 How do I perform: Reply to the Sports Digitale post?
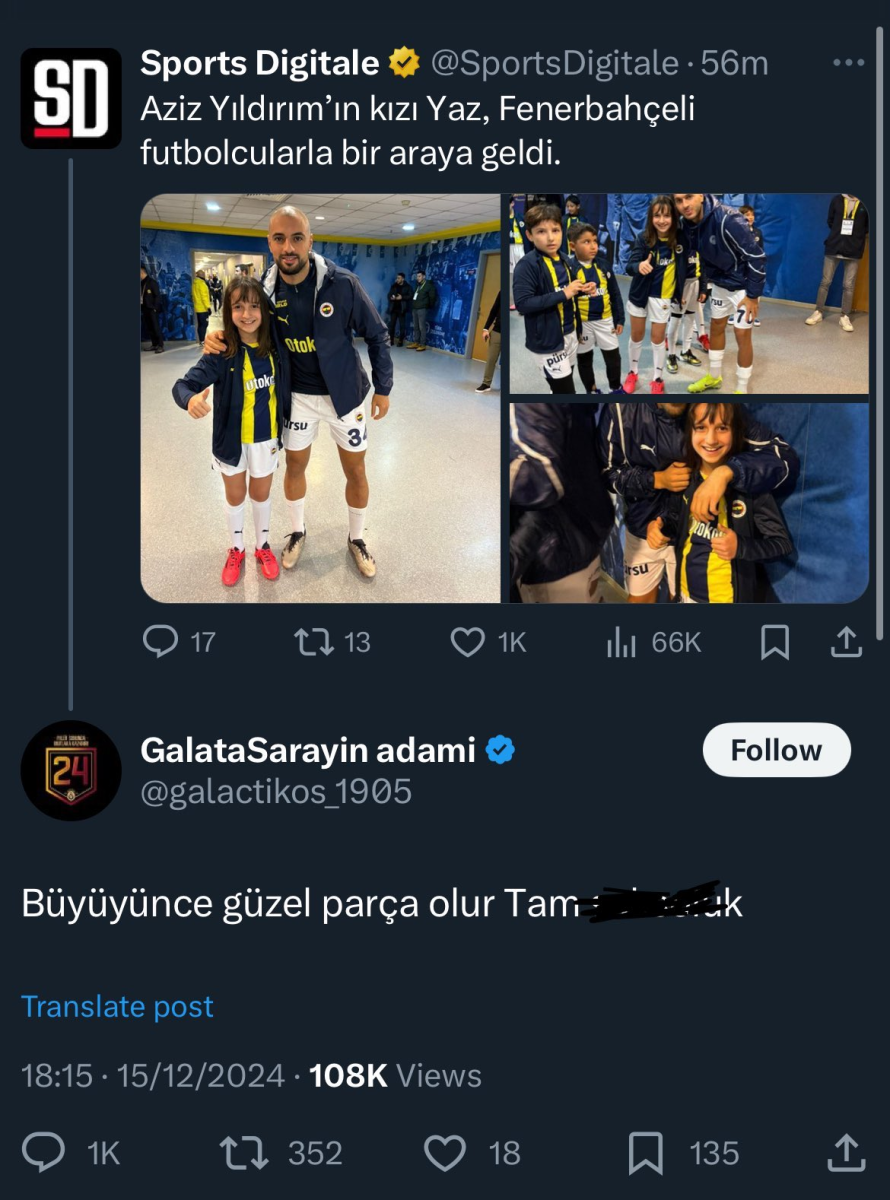(x=160, y=641)
